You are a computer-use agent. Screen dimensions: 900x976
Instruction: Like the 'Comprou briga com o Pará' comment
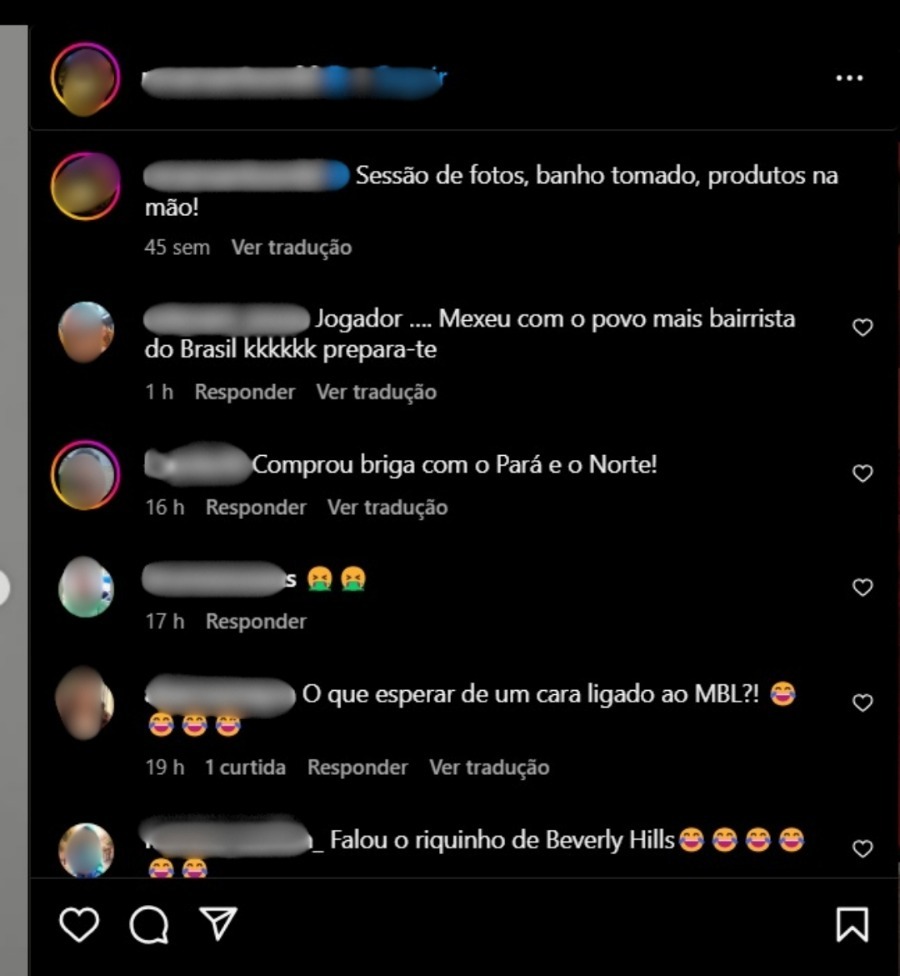[x=862, y=473]
